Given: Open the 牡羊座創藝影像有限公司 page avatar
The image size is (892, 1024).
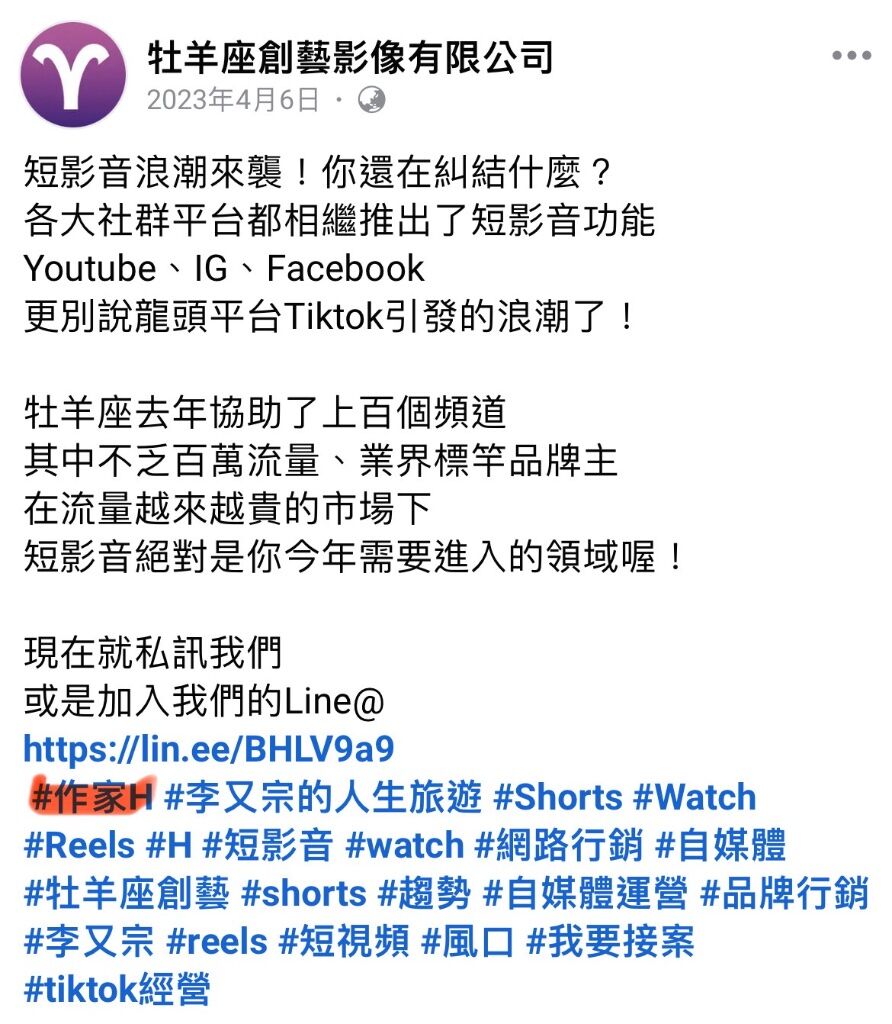Looking at the screenshot, I should coord(73,74).
